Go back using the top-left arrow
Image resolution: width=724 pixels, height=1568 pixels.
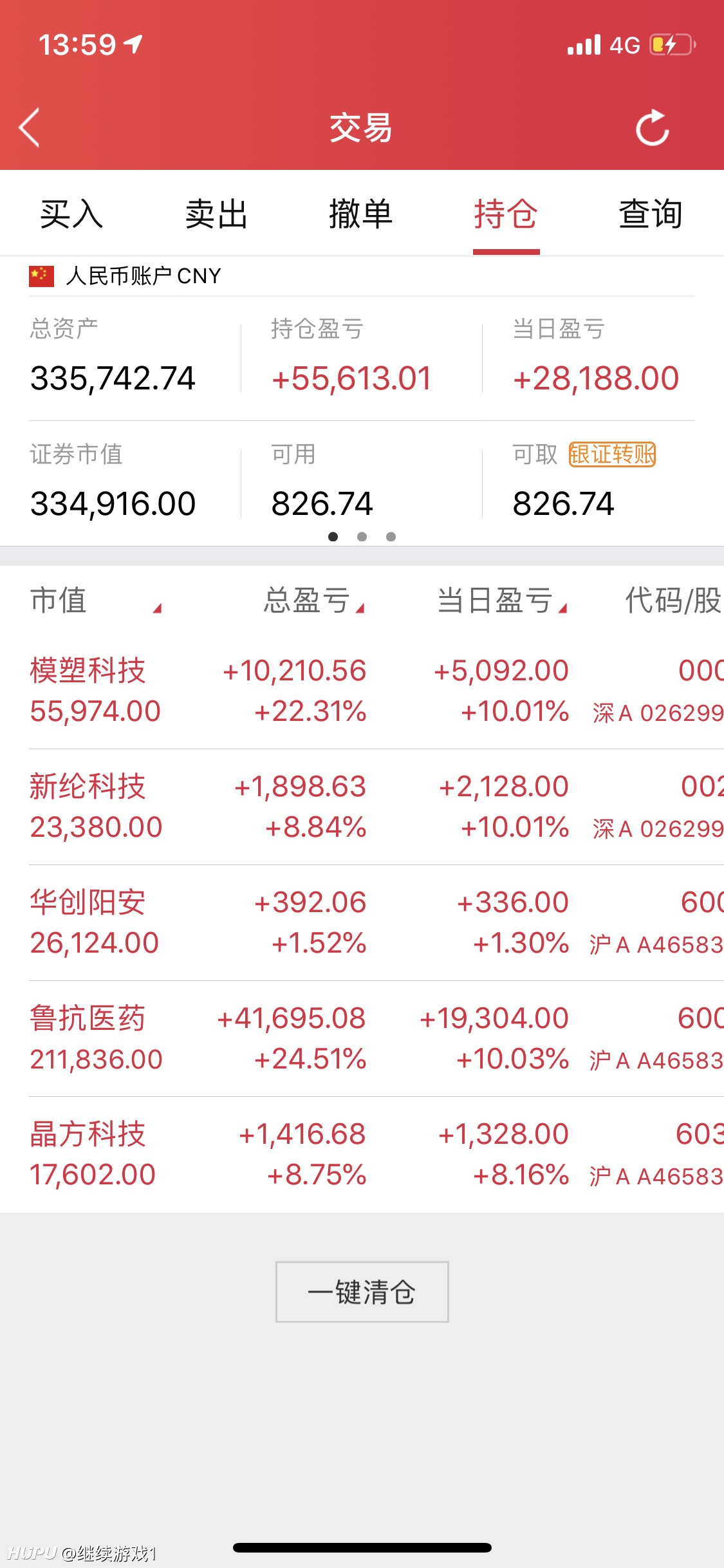tap(30, 127)
